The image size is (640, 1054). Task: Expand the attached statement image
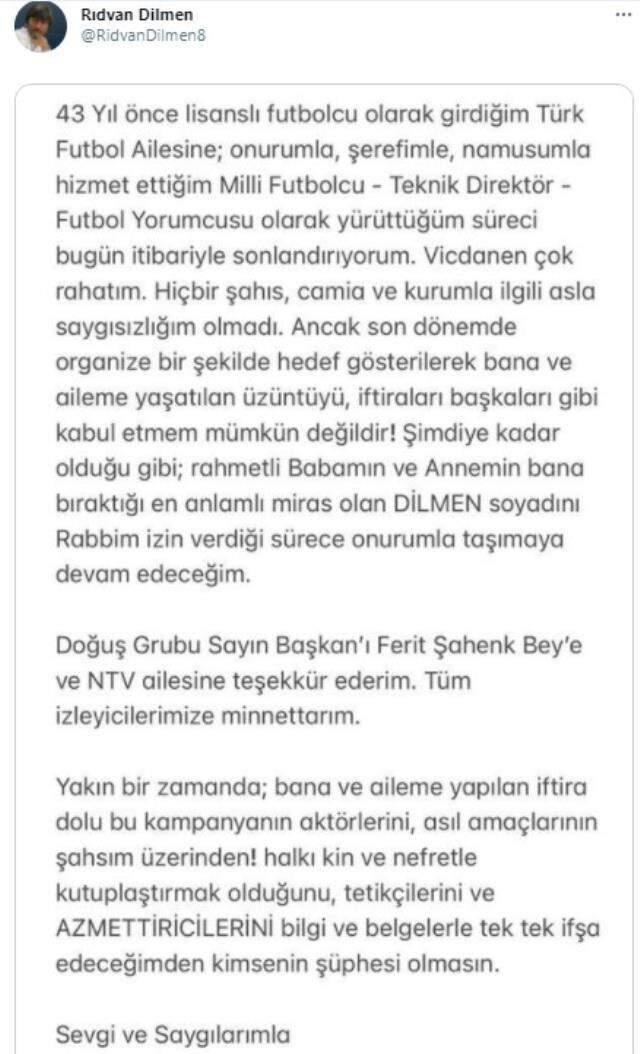[x=324, y=569]
